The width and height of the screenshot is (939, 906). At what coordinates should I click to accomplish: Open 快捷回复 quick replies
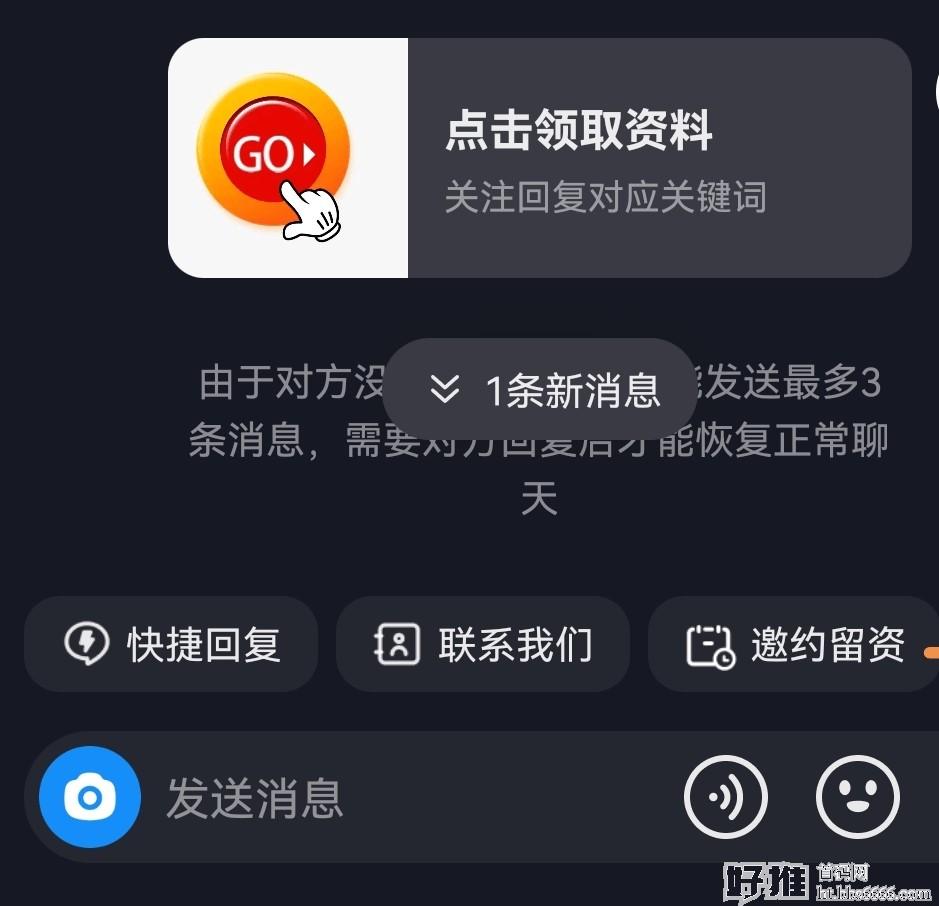pyautogui.click(x=171, y=645)
